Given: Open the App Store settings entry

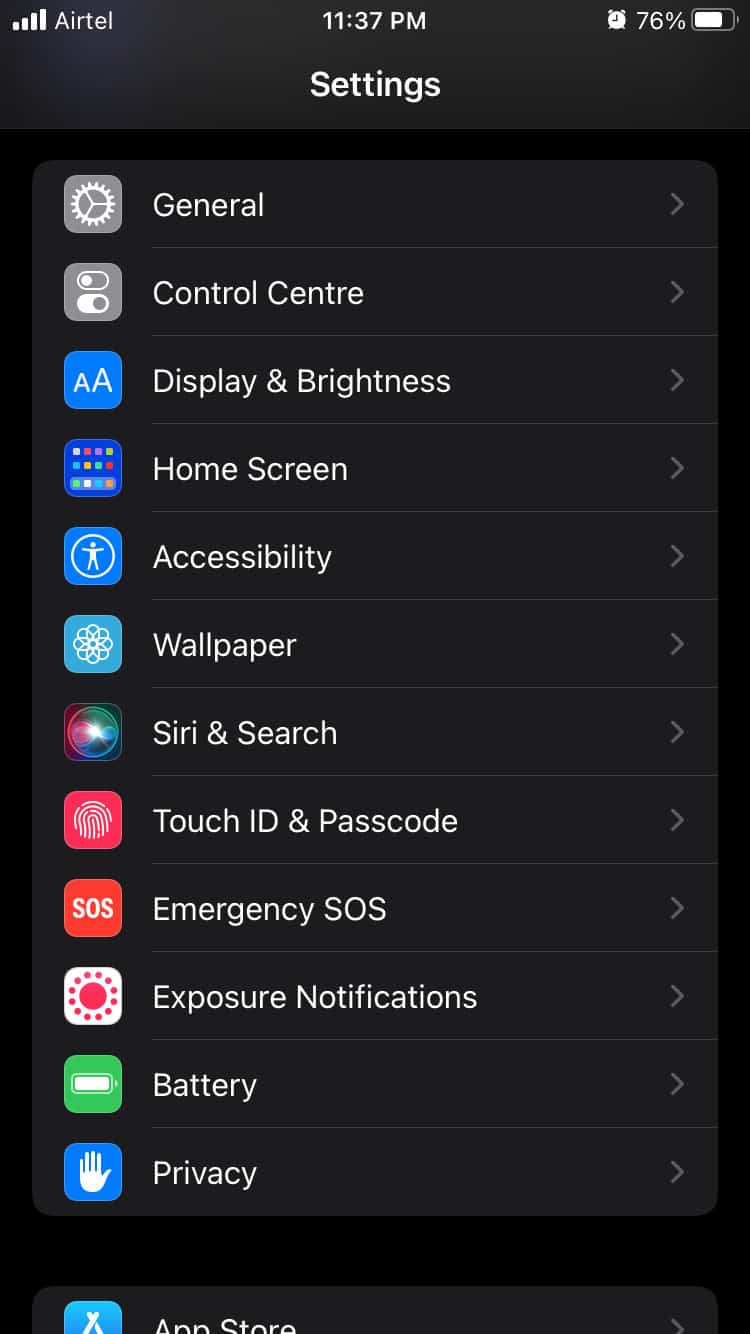Looking at the screenshot, I should tap(375, 1318).
